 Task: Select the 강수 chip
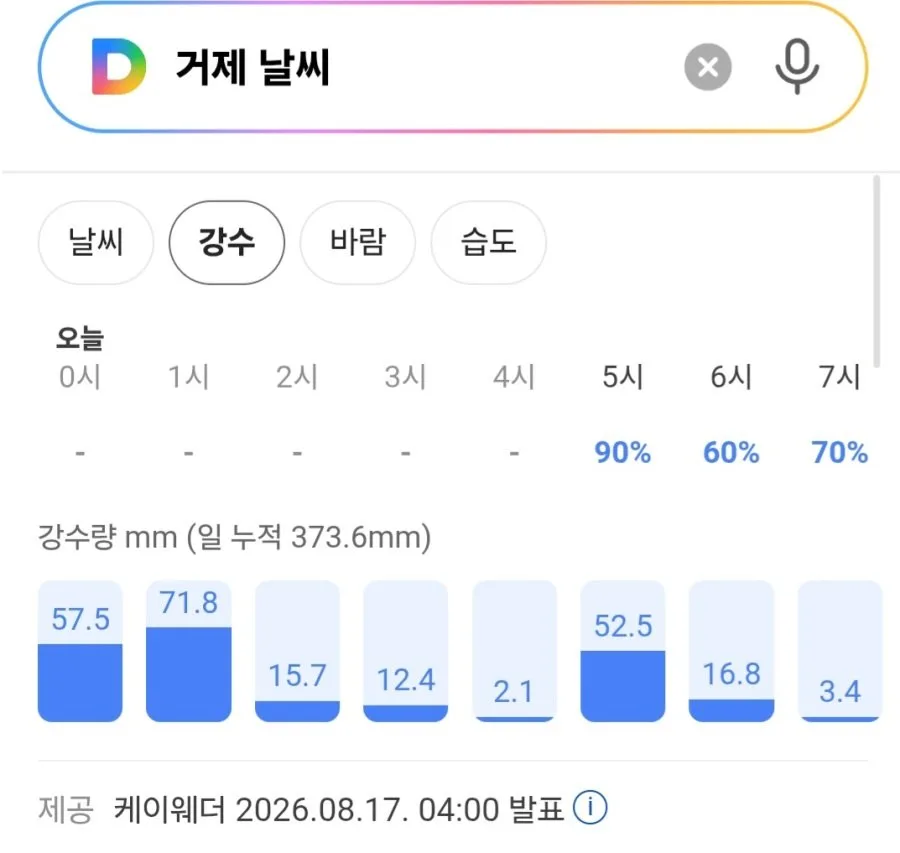227,242
